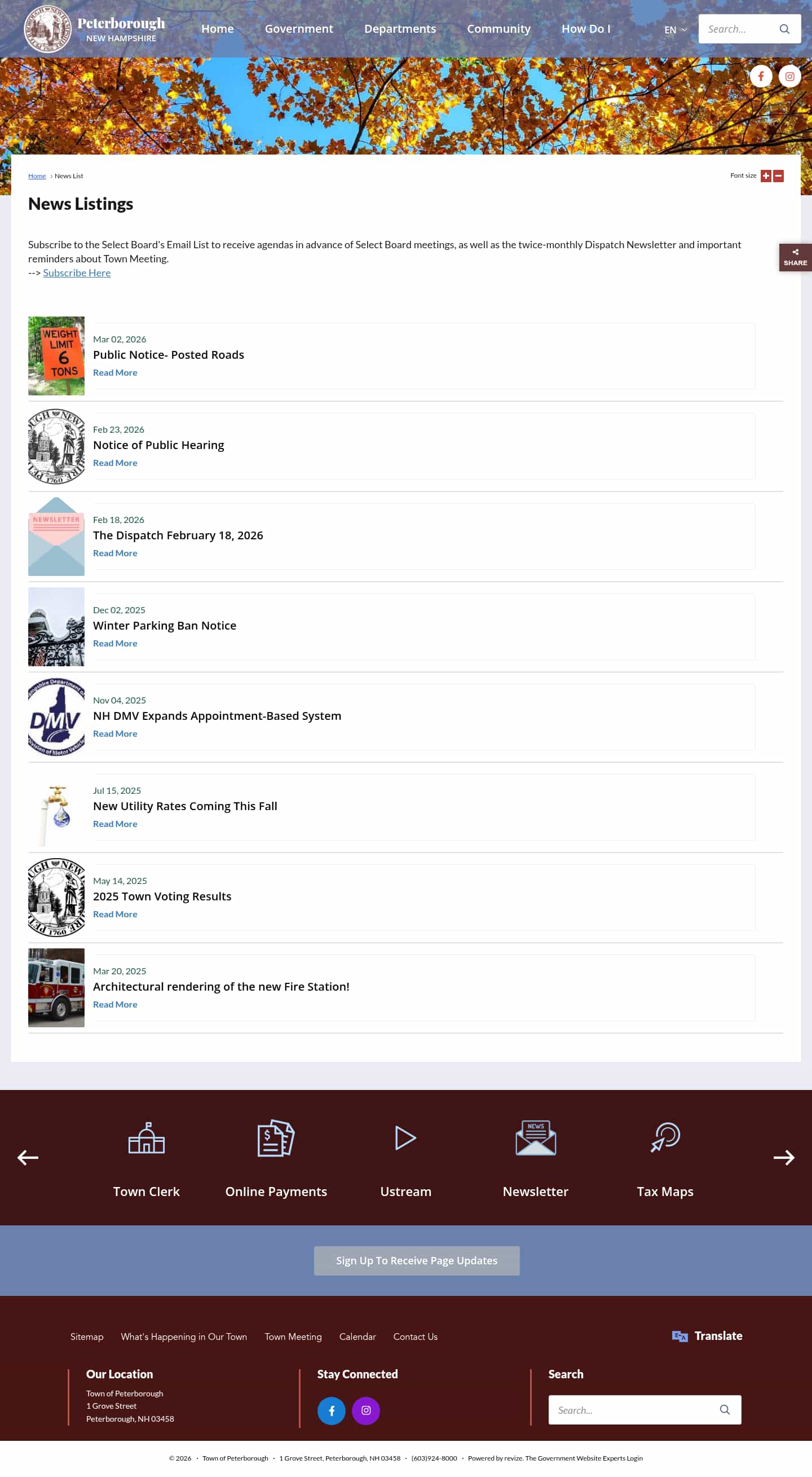Sign up to receive page updates
The height and width of the screenshot is (1477, 812).
417,1261
